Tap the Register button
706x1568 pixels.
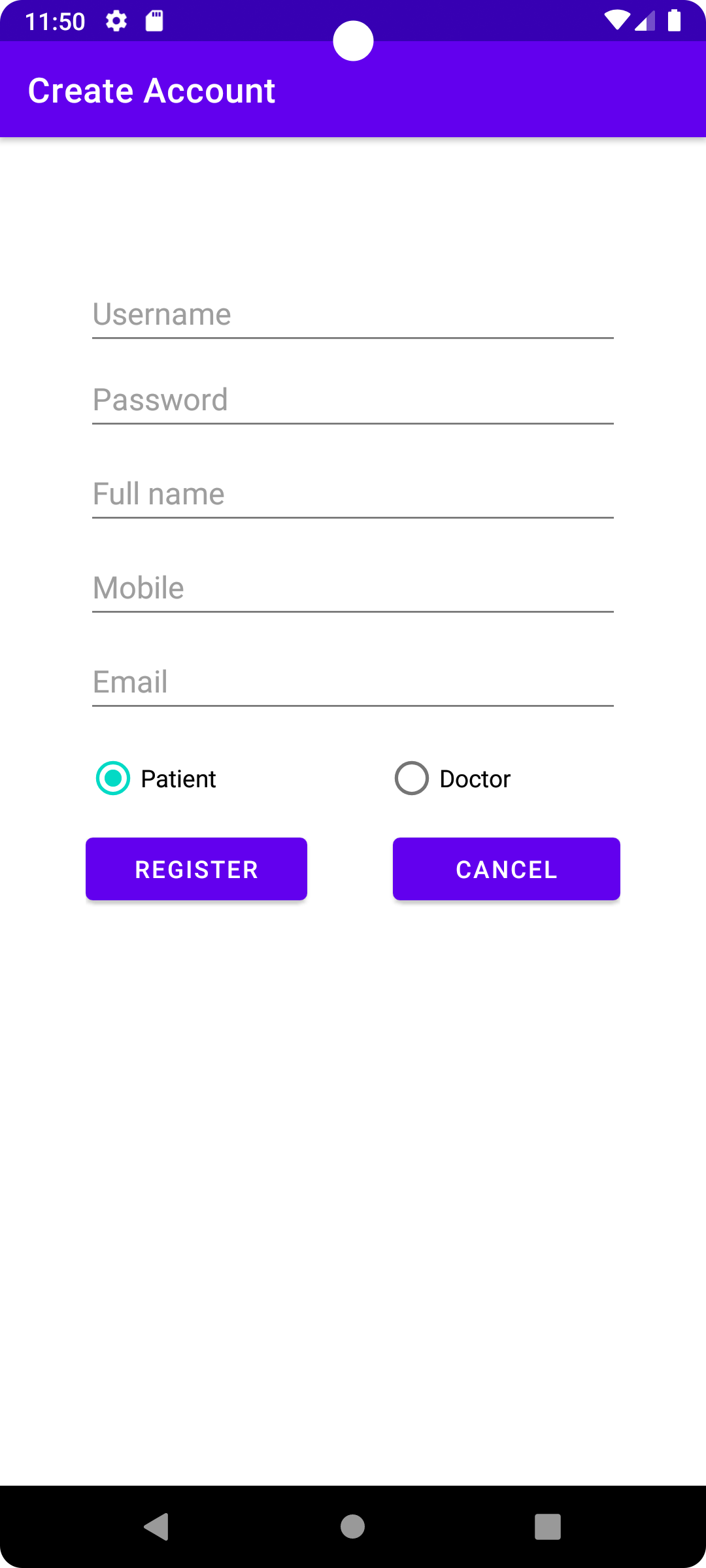196,869
